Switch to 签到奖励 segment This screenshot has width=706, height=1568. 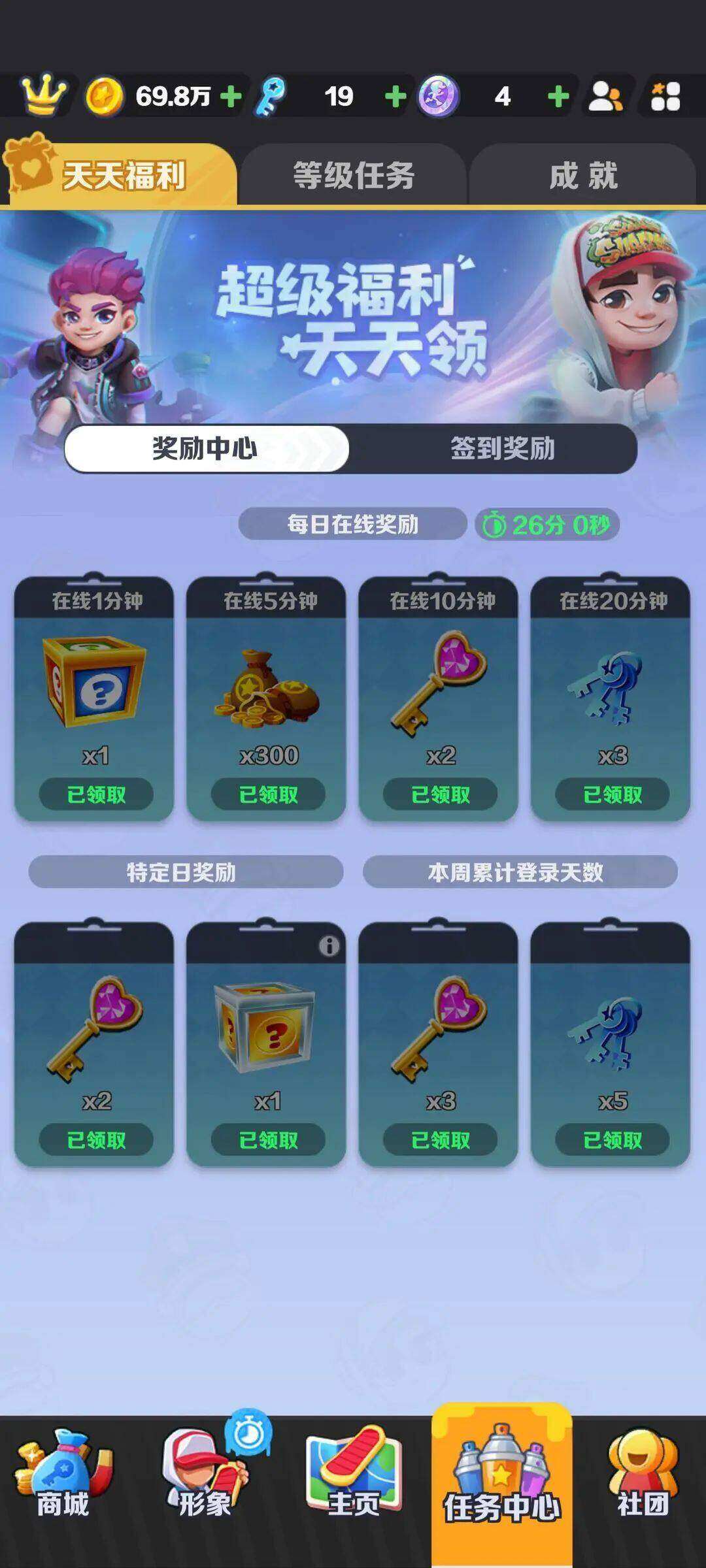click(502, 448)
